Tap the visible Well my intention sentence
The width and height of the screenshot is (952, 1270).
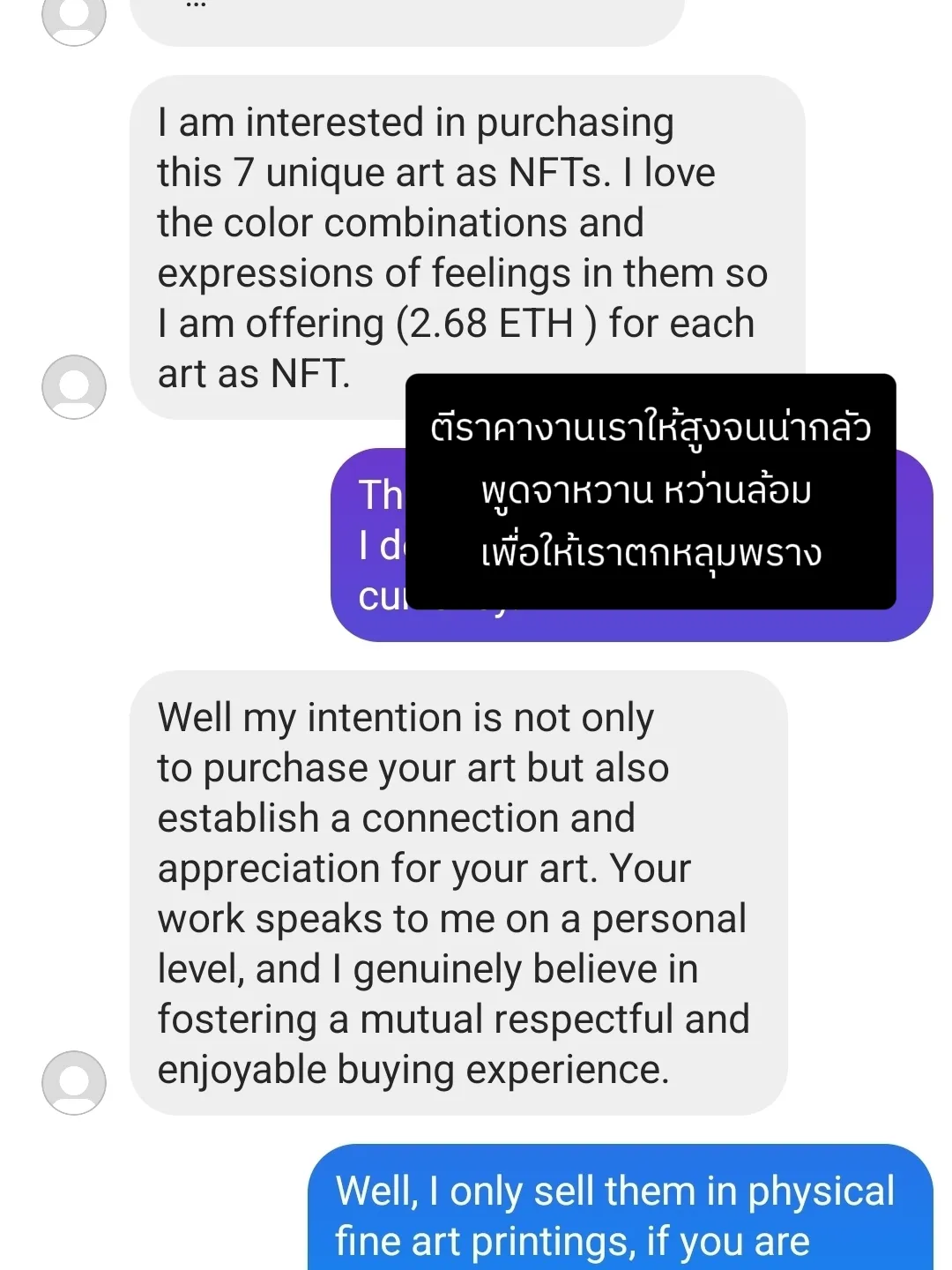[x=405, y=716]
